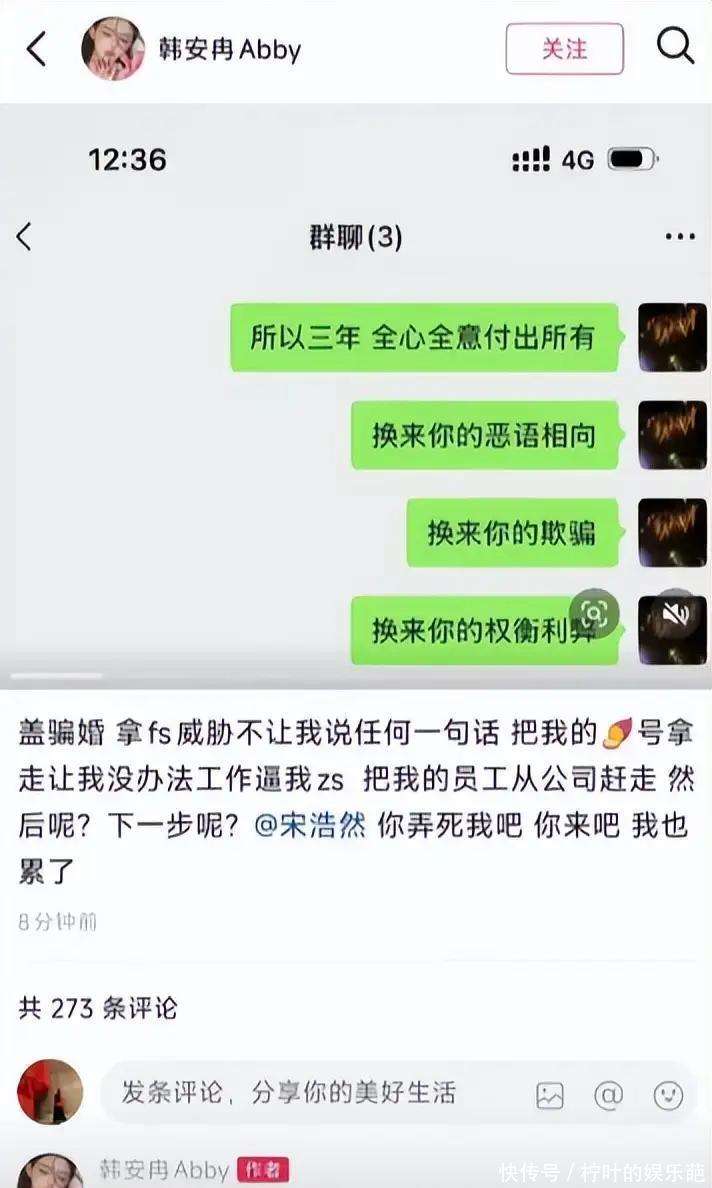Open the emoji picker in comment bar
Image resolution: width=712 pixels, height=1188 pixels.
coord(668,1095)
